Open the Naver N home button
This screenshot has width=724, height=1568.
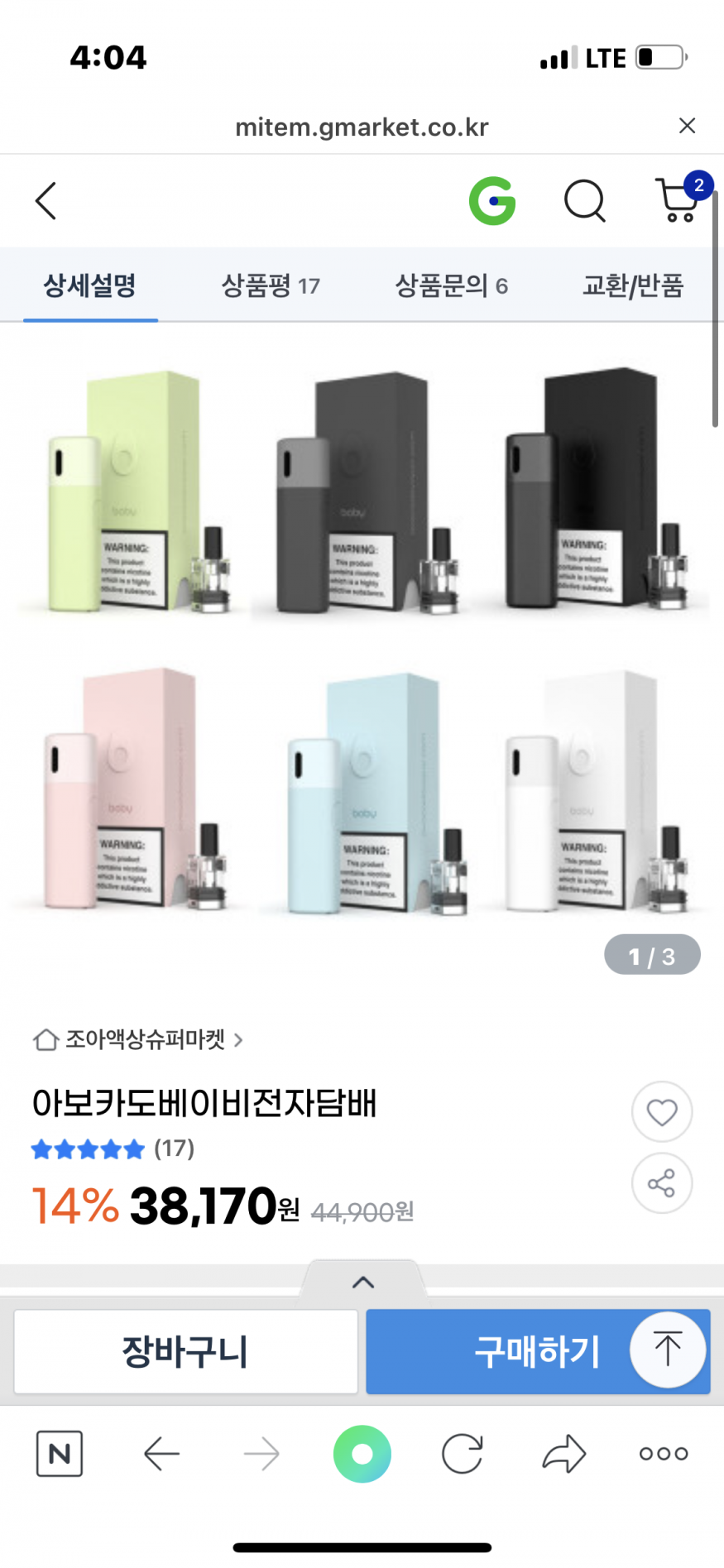[x=60, y=1454]
